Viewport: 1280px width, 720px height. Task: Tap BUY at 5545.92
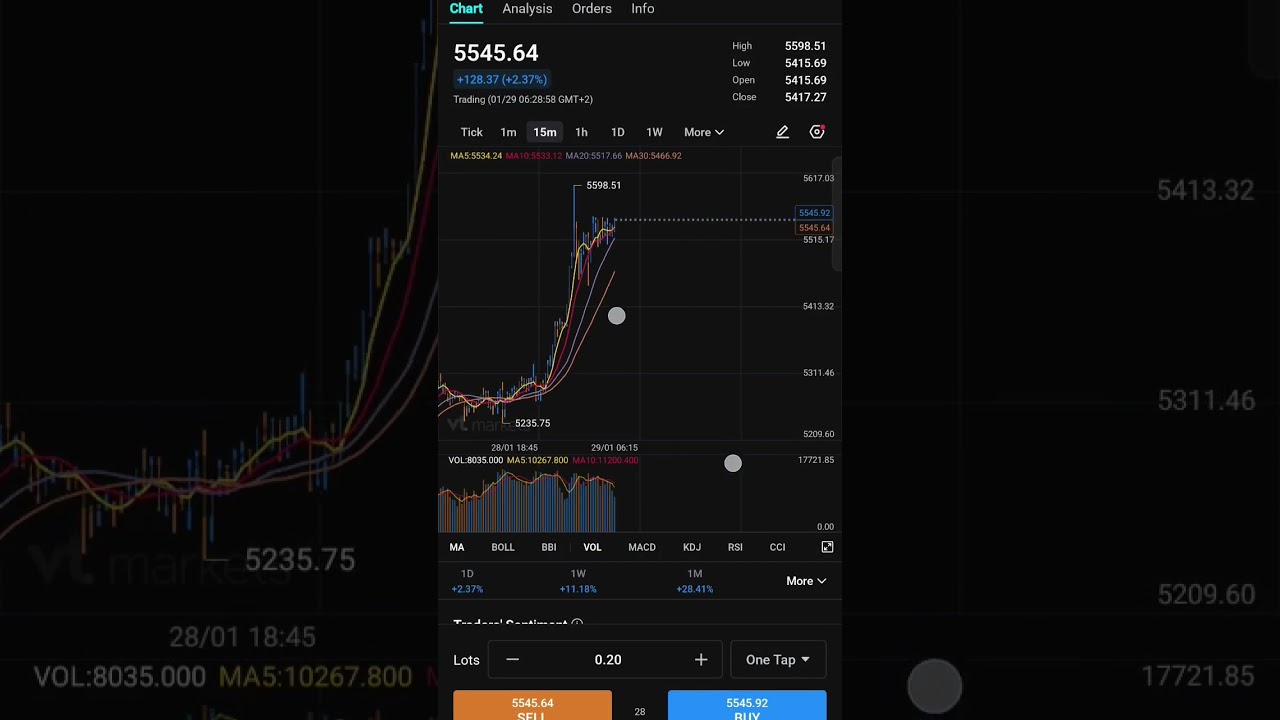click(x=747, y=705)
